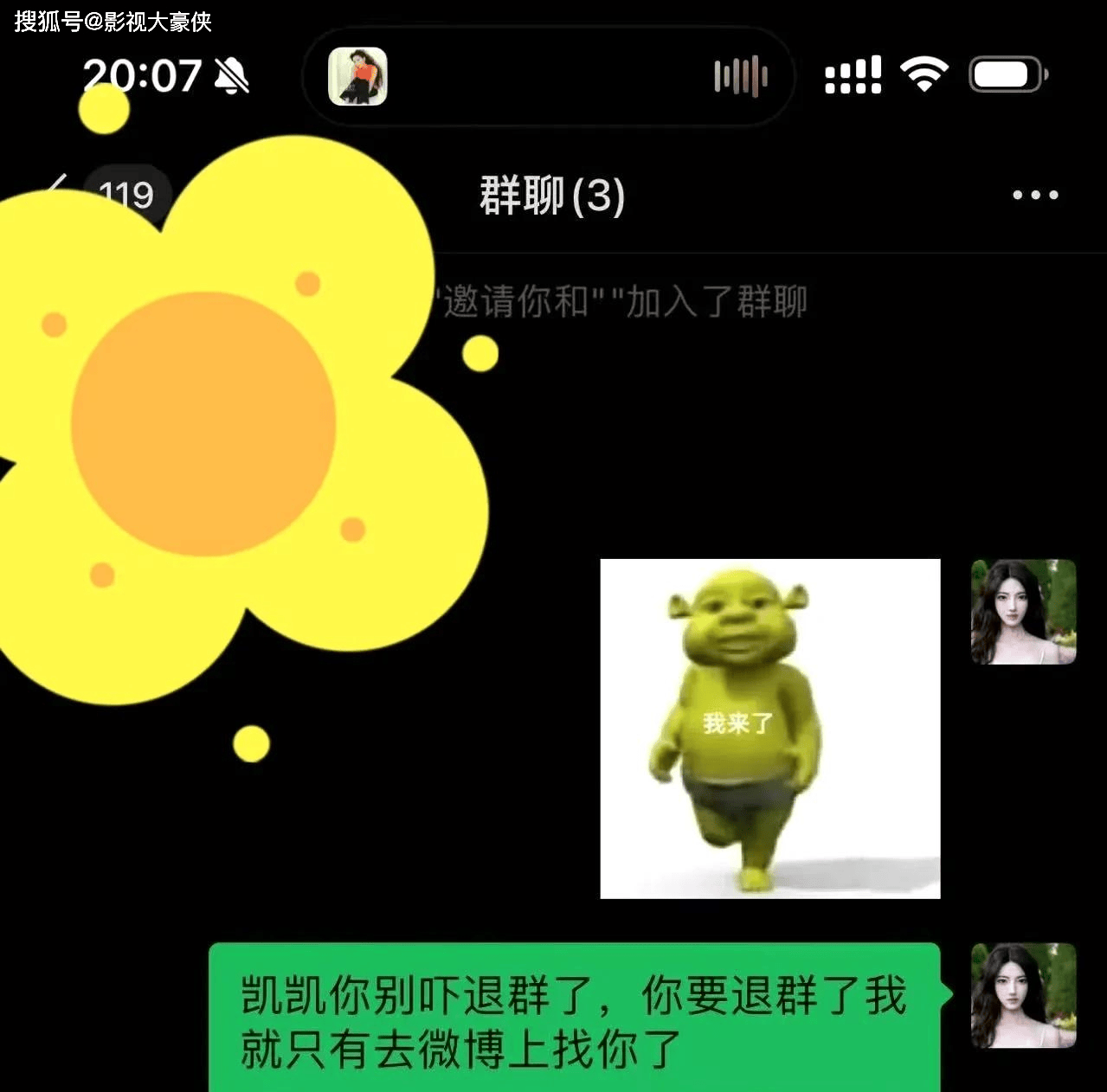Open the live activity in the Dynamic Island

[x=548, y=77]
